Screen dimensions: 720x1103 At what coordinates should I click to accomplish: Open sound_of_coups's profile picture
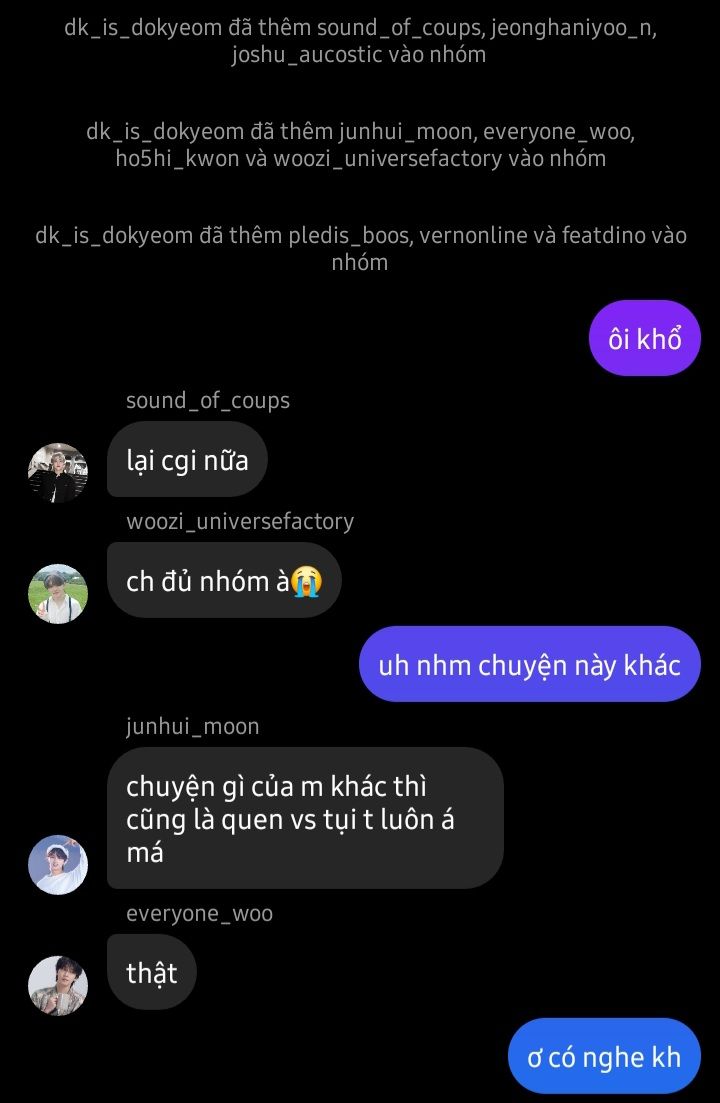[x=58, y=472]
